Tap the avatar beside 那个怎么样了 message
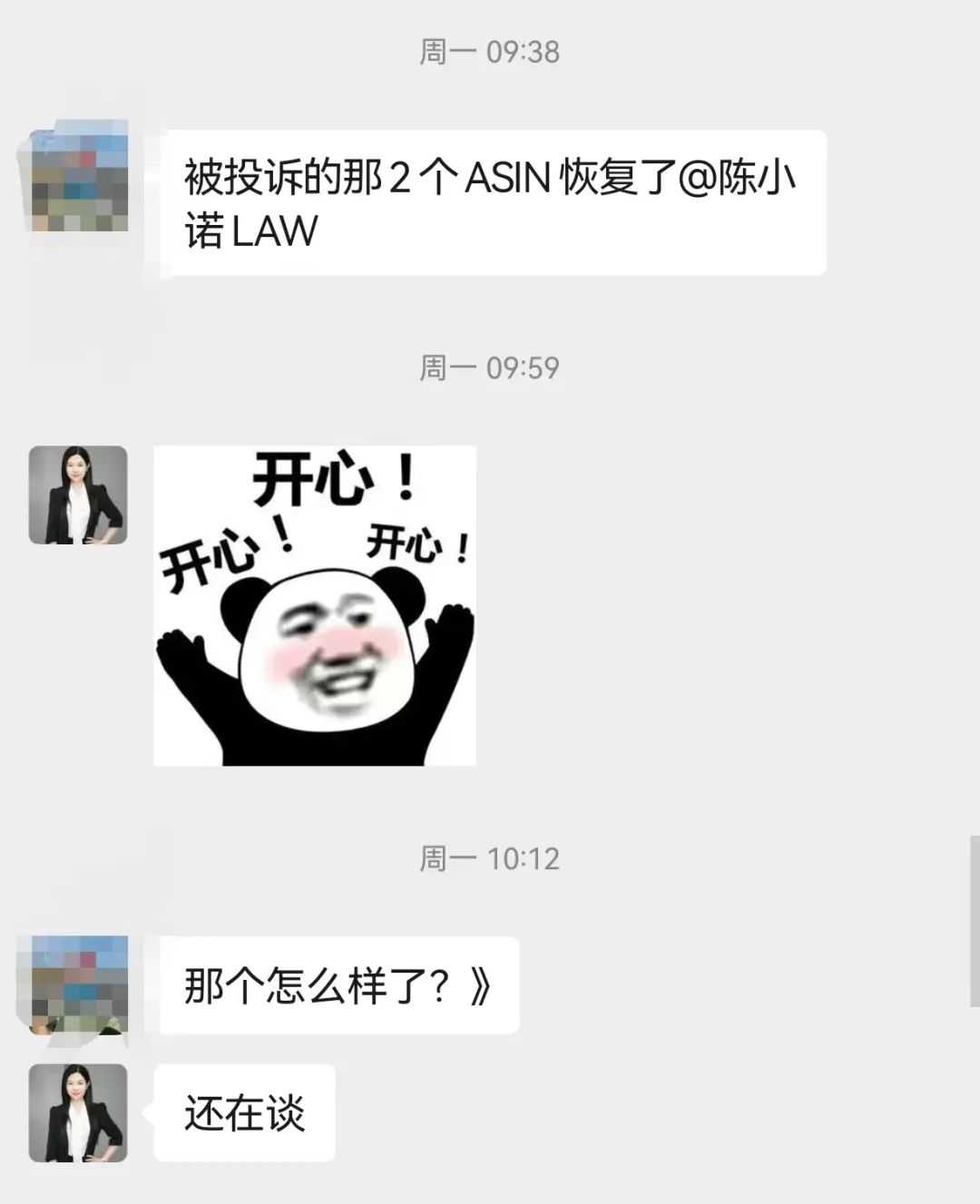Viewport: 980px width, 1204px height. [78, 984]
